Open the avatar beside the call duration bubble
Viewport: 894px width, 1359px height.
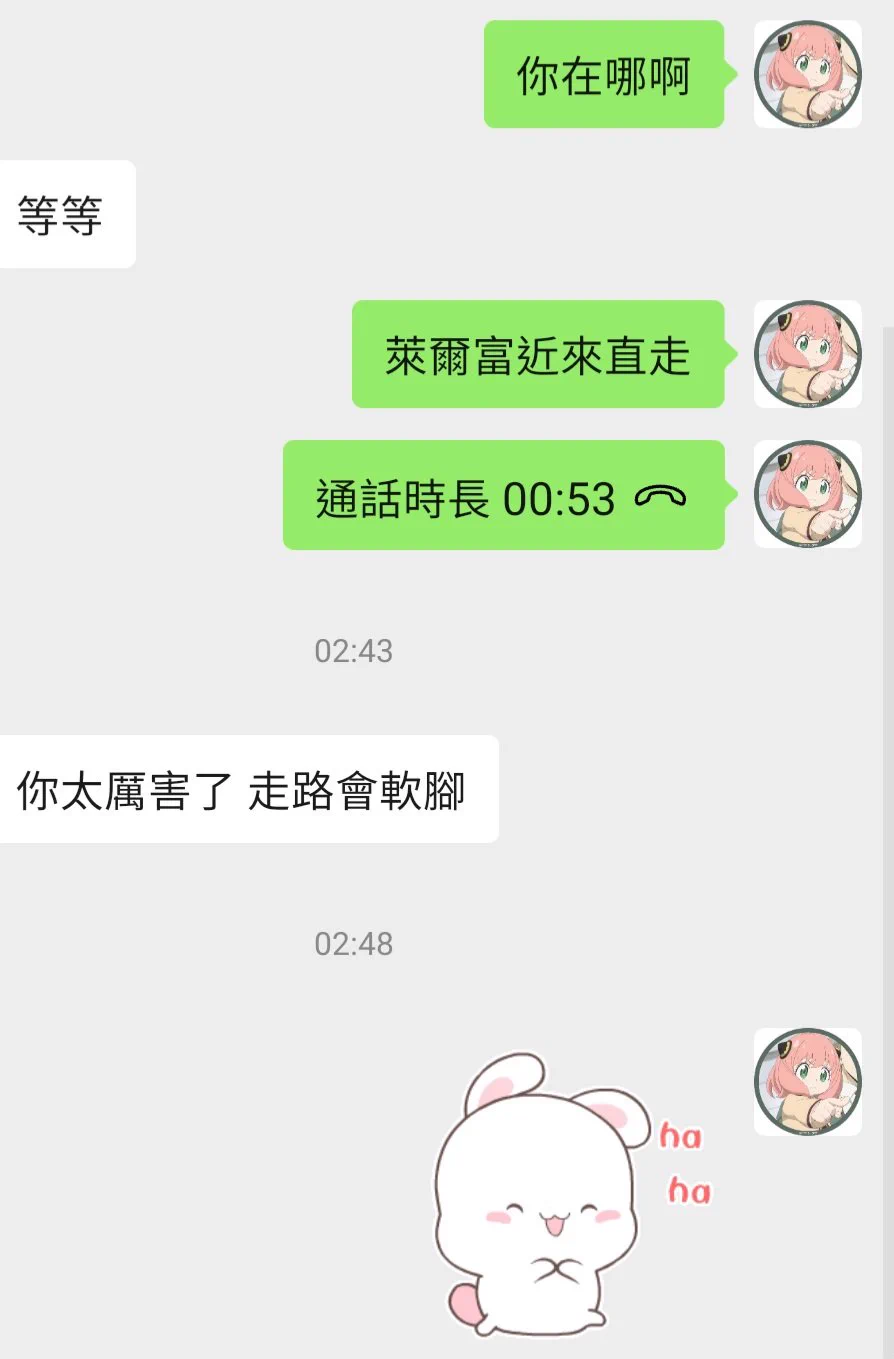pos(807,494)
